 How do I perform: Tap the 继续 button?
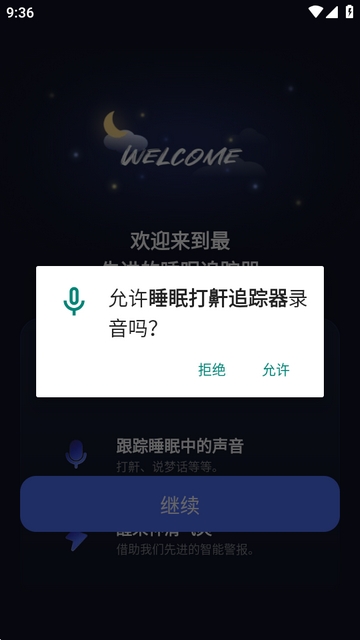[x=180, y=504]
